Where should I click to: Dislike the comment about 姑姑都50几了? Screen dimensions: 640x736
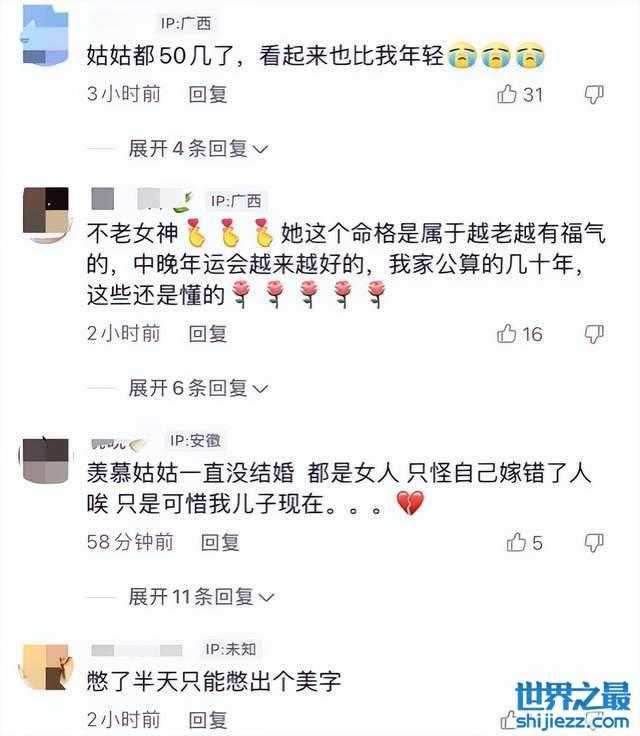coord(594,94)
